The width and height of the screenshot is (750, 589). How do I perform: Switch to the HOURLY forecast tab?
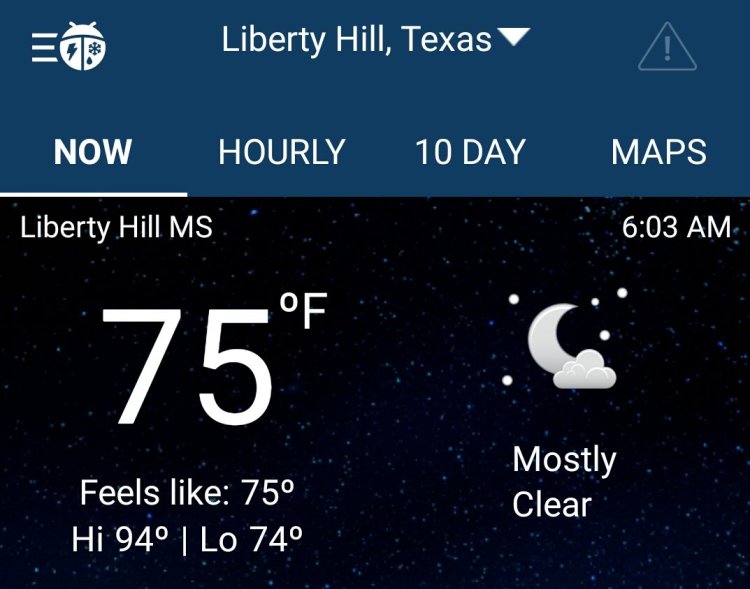click(281, 152)
